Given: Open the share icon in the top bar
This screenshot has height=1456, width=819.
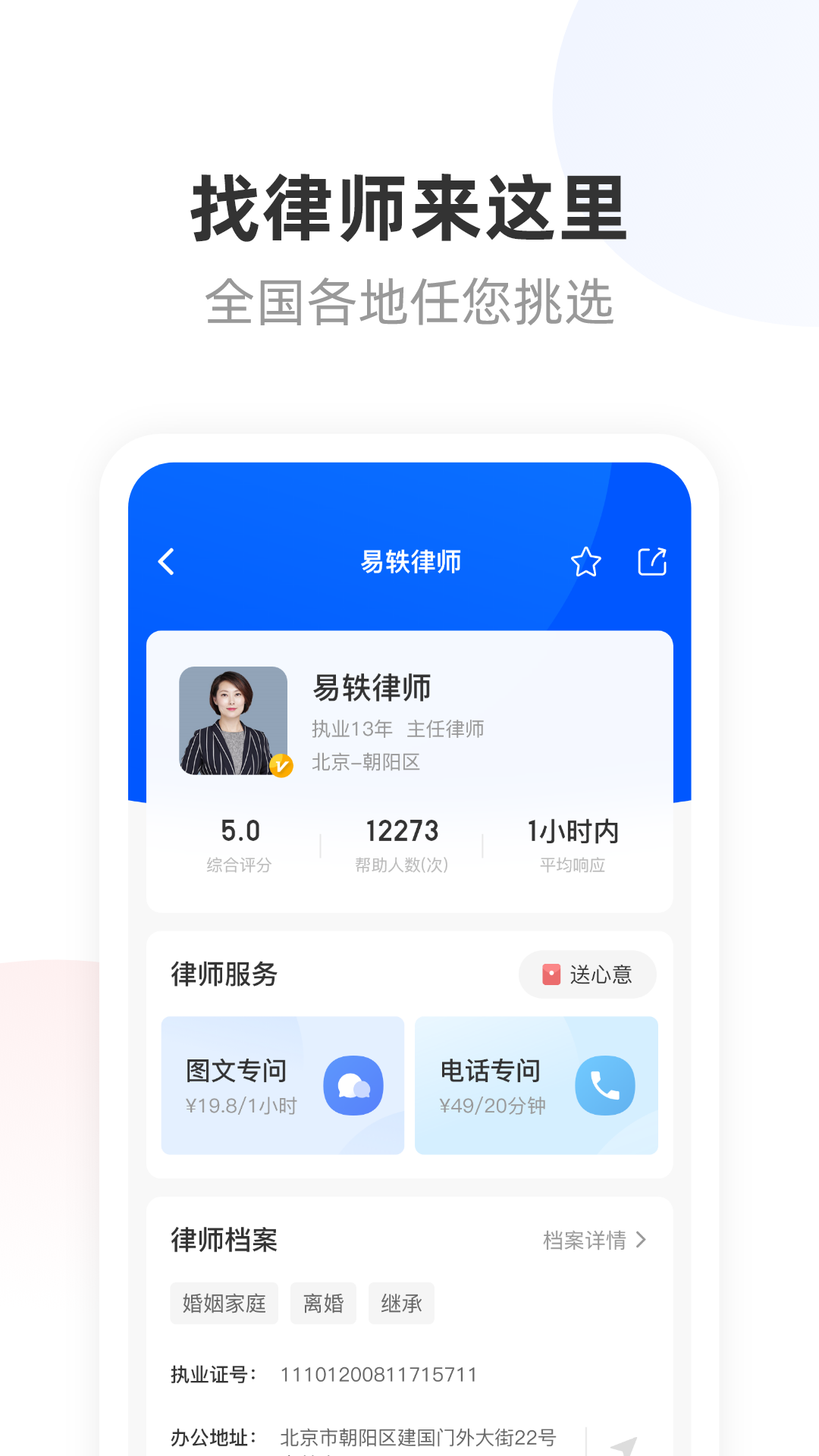Looking at the screenshot, I should click(x=651, y=562).
